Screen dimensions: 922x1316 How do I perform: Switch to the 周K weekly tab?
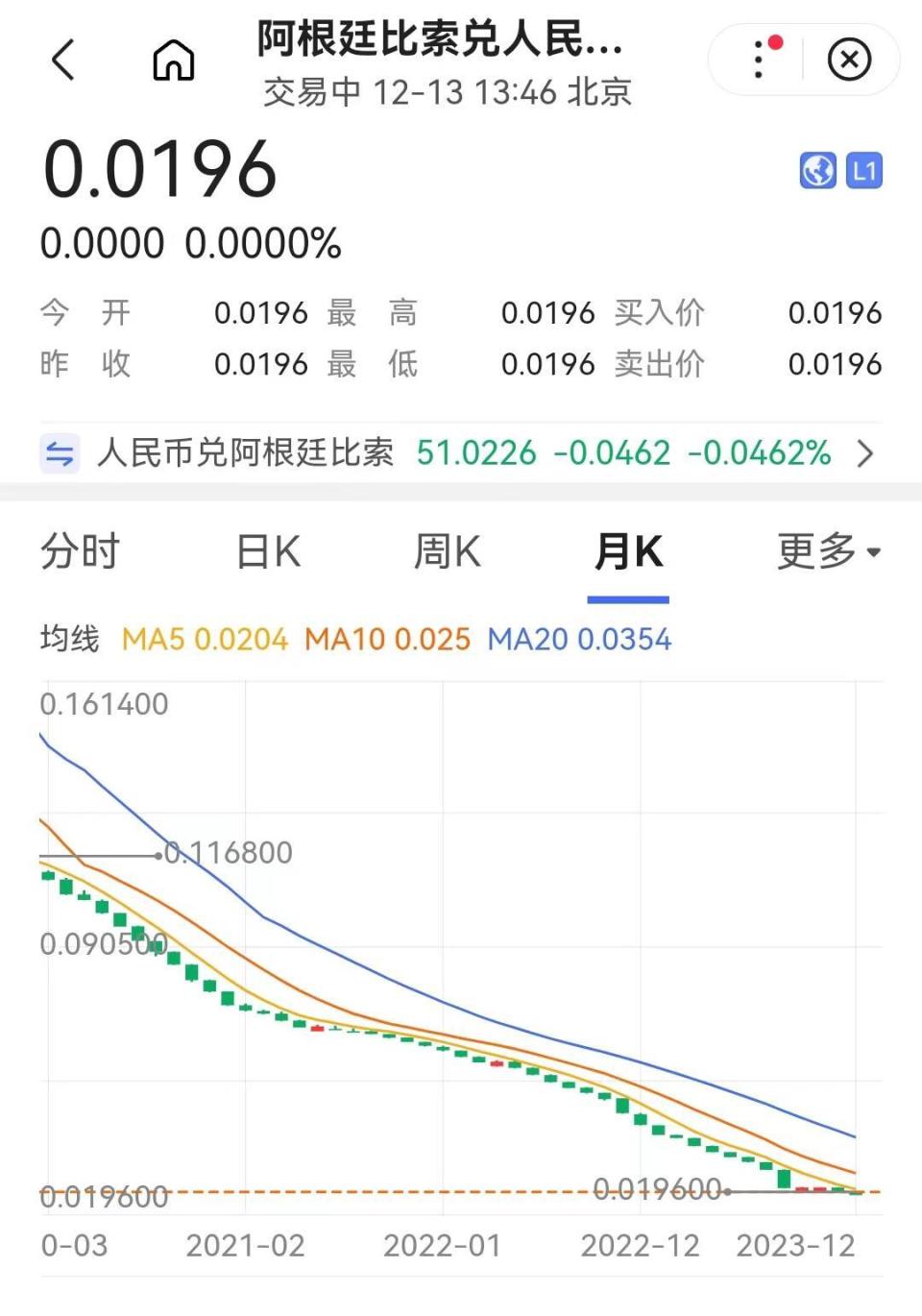(446, 551)
